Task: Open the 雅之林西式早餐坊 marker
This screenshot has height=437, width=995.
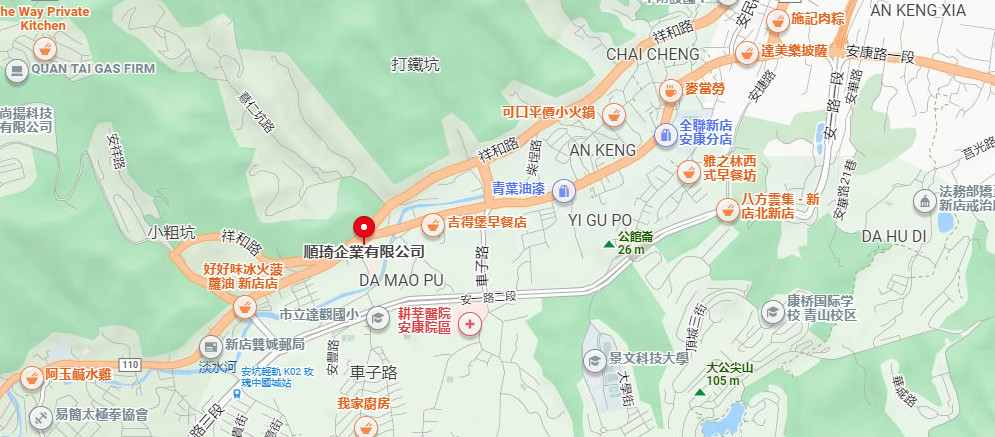Action: point(688,172)
